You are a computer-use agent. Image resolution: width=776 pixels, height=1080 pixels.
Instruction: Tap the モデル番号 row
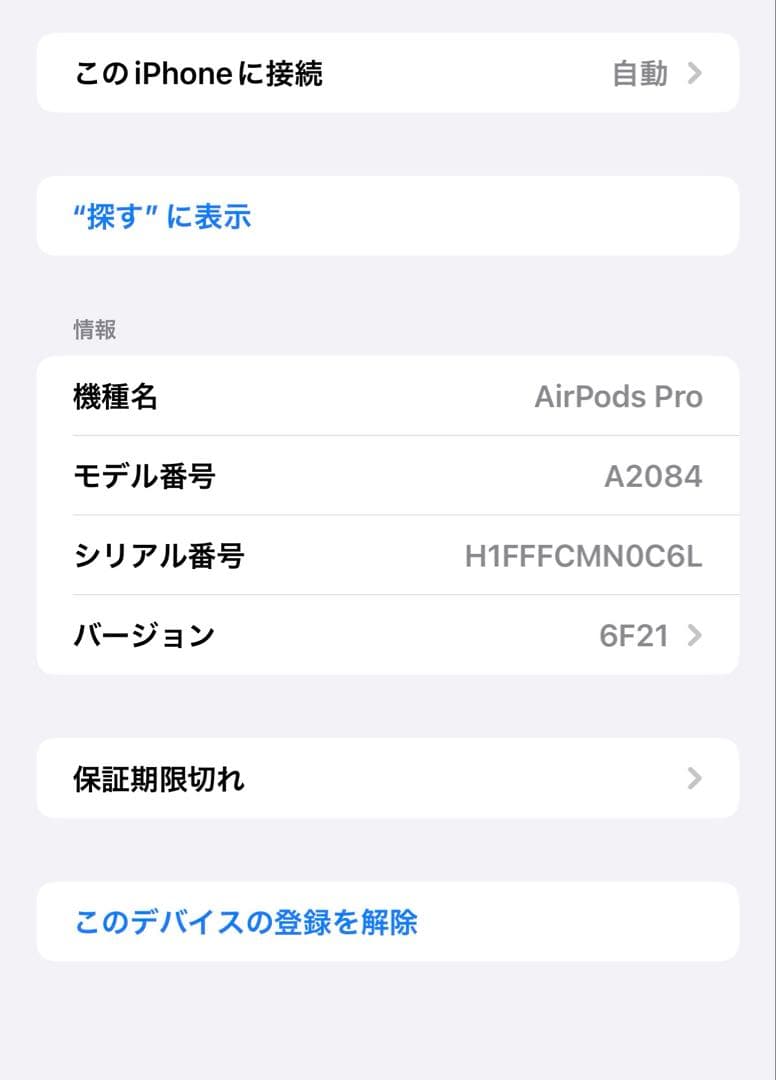coord(388,476)
